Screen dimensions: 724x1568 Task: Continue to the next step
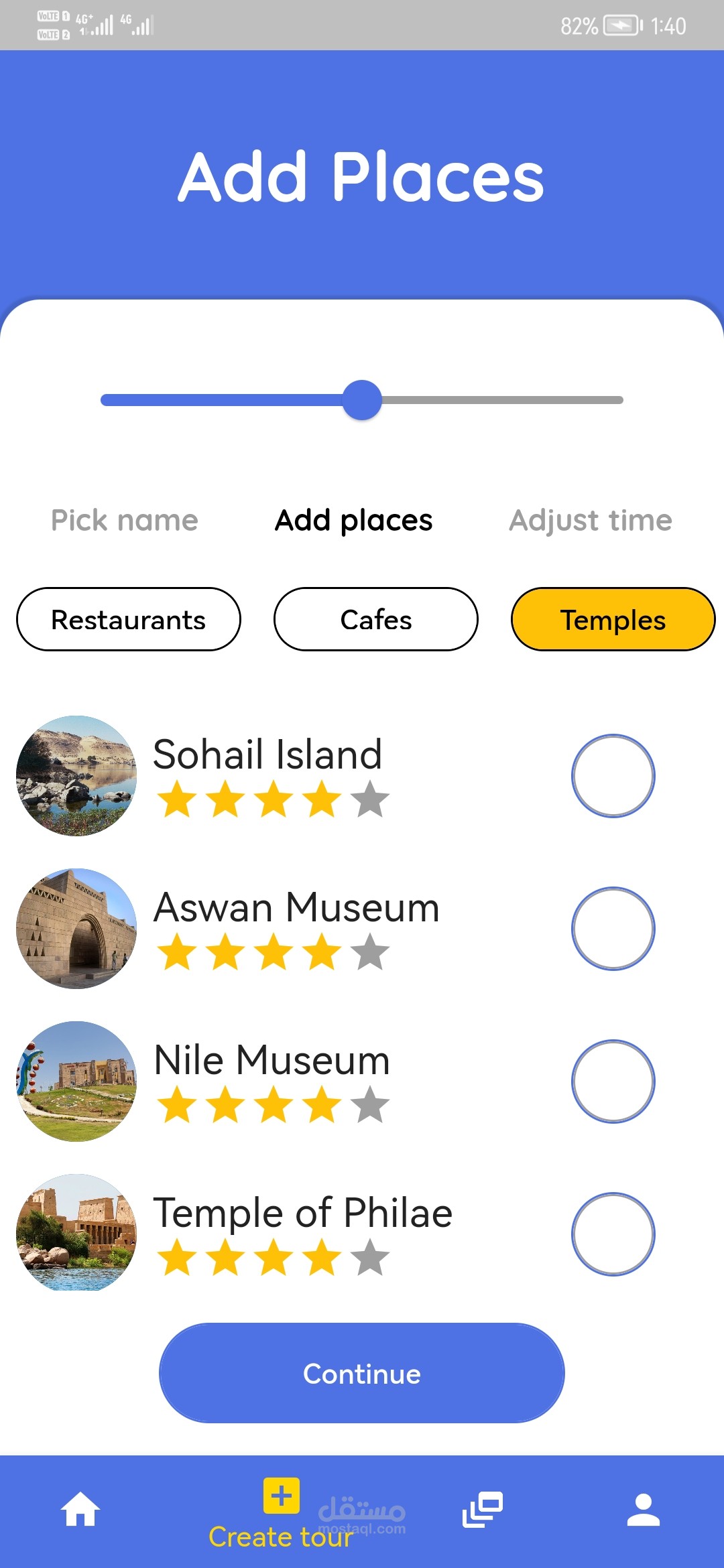click(361, 1373)
